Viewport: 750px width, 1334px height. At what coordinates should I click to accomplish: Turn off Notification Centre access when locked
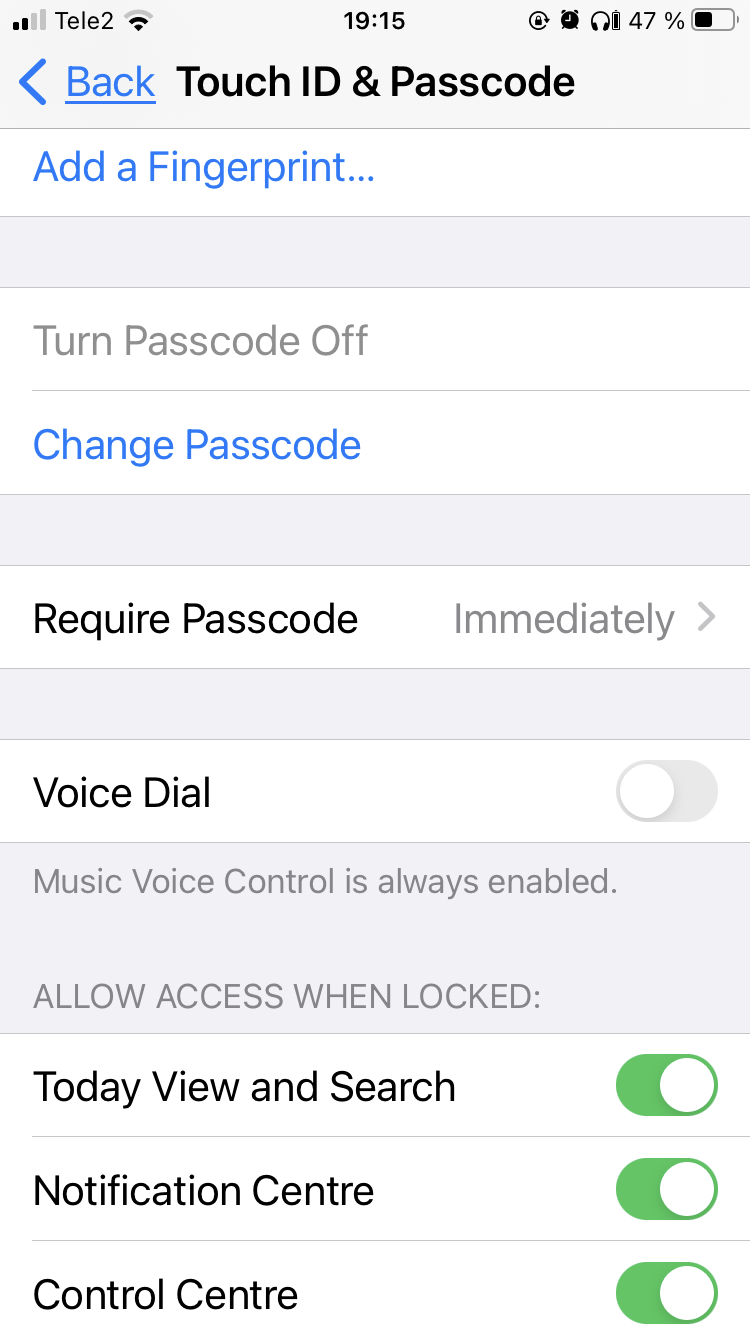[666, 1190]
